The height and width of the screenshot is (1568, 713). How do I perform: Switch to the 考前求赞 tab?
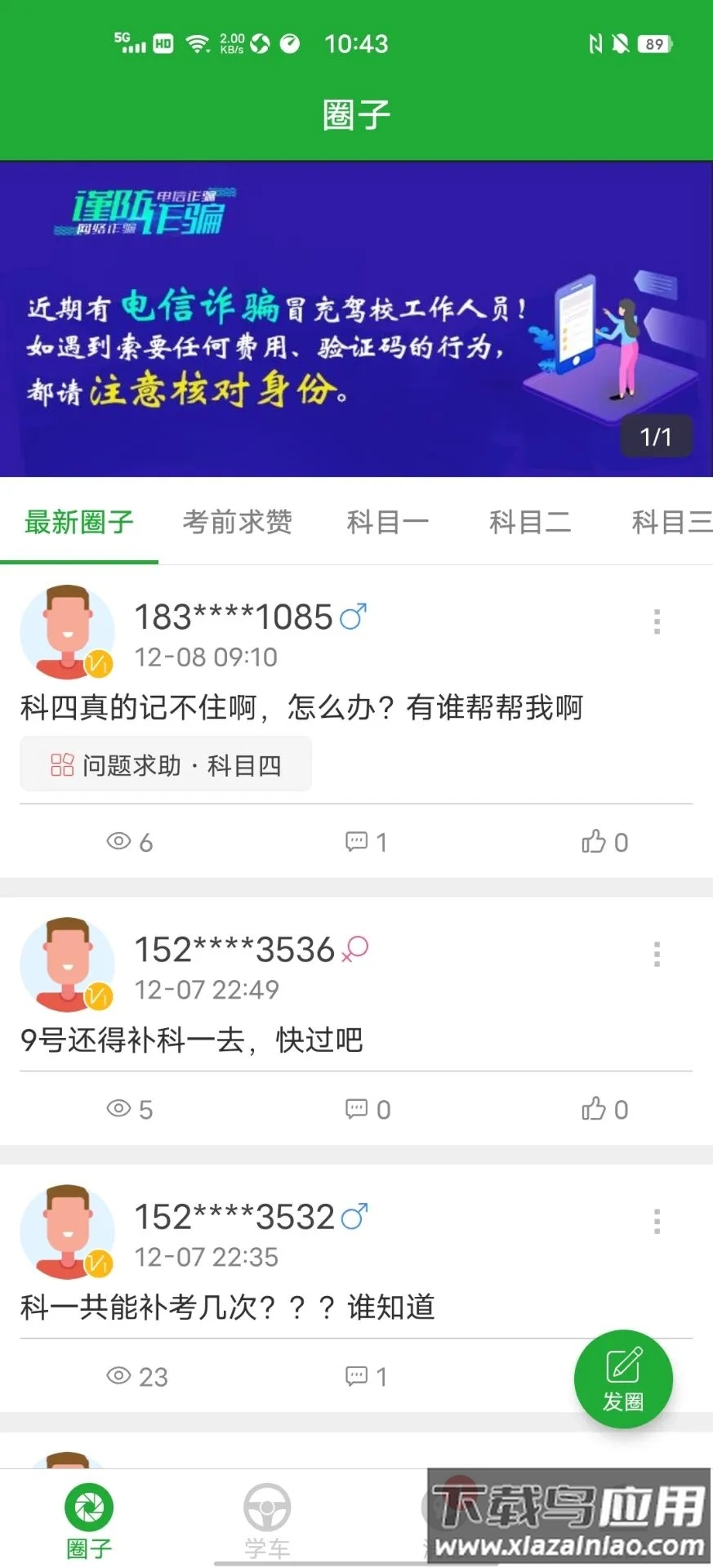pyautogui.click(x=238, y=523)
